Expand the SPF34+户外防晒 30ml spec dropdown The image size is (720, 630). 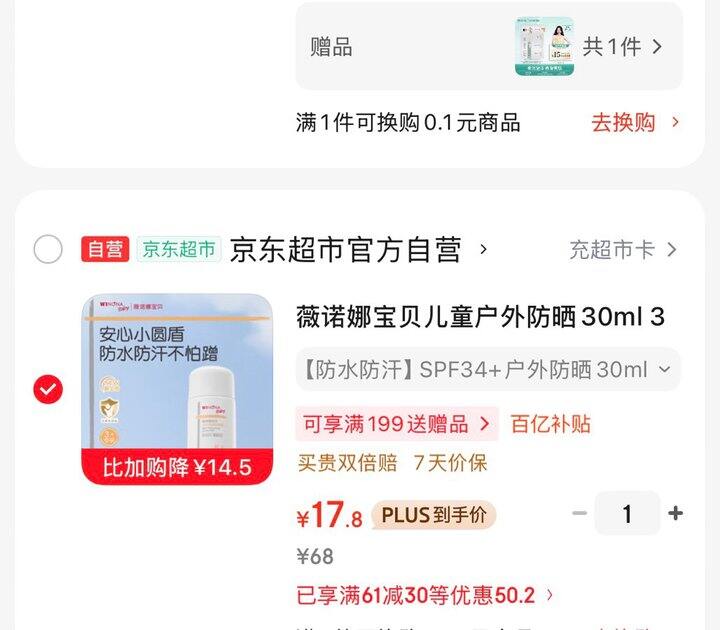coord(488,369)
